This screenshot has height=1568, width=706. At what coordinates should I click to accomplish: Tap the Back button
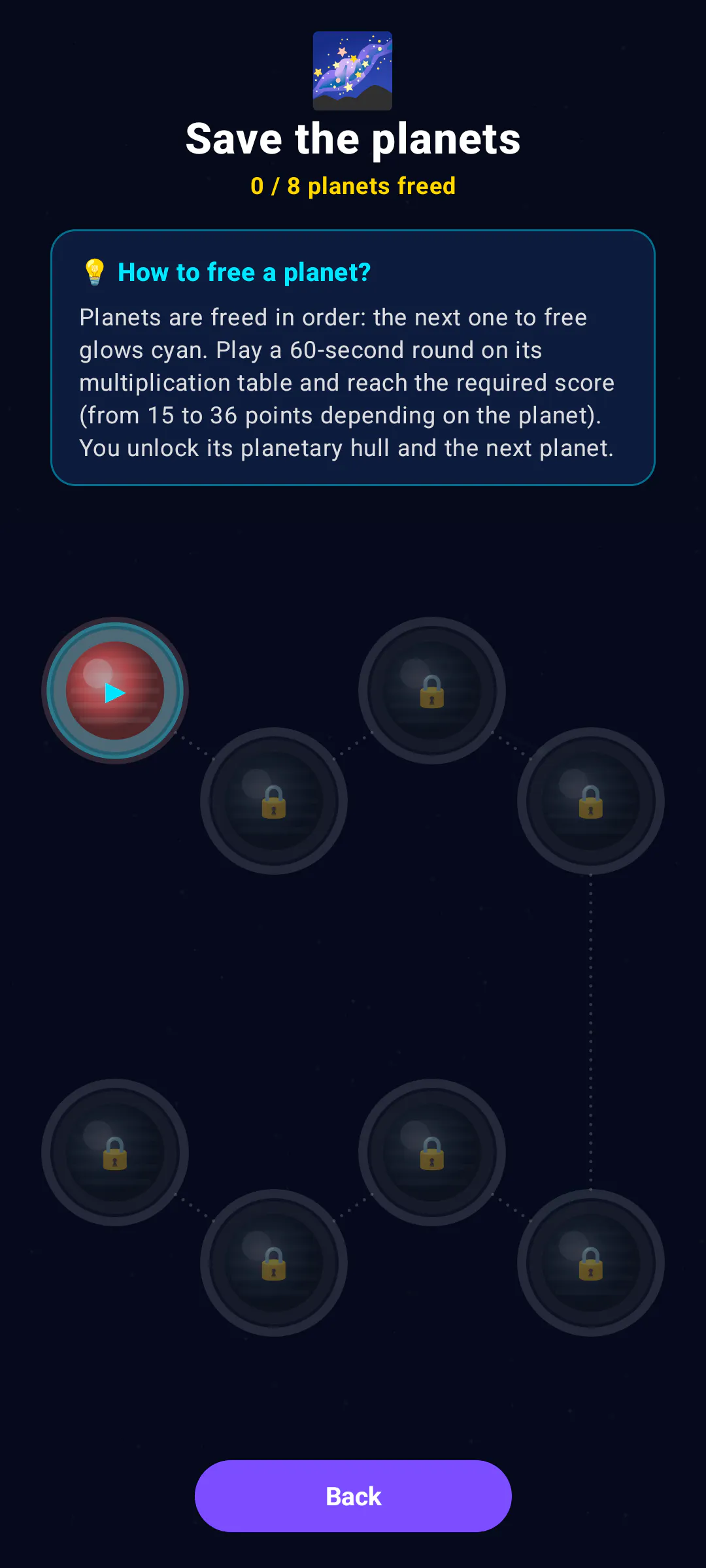353,1496
